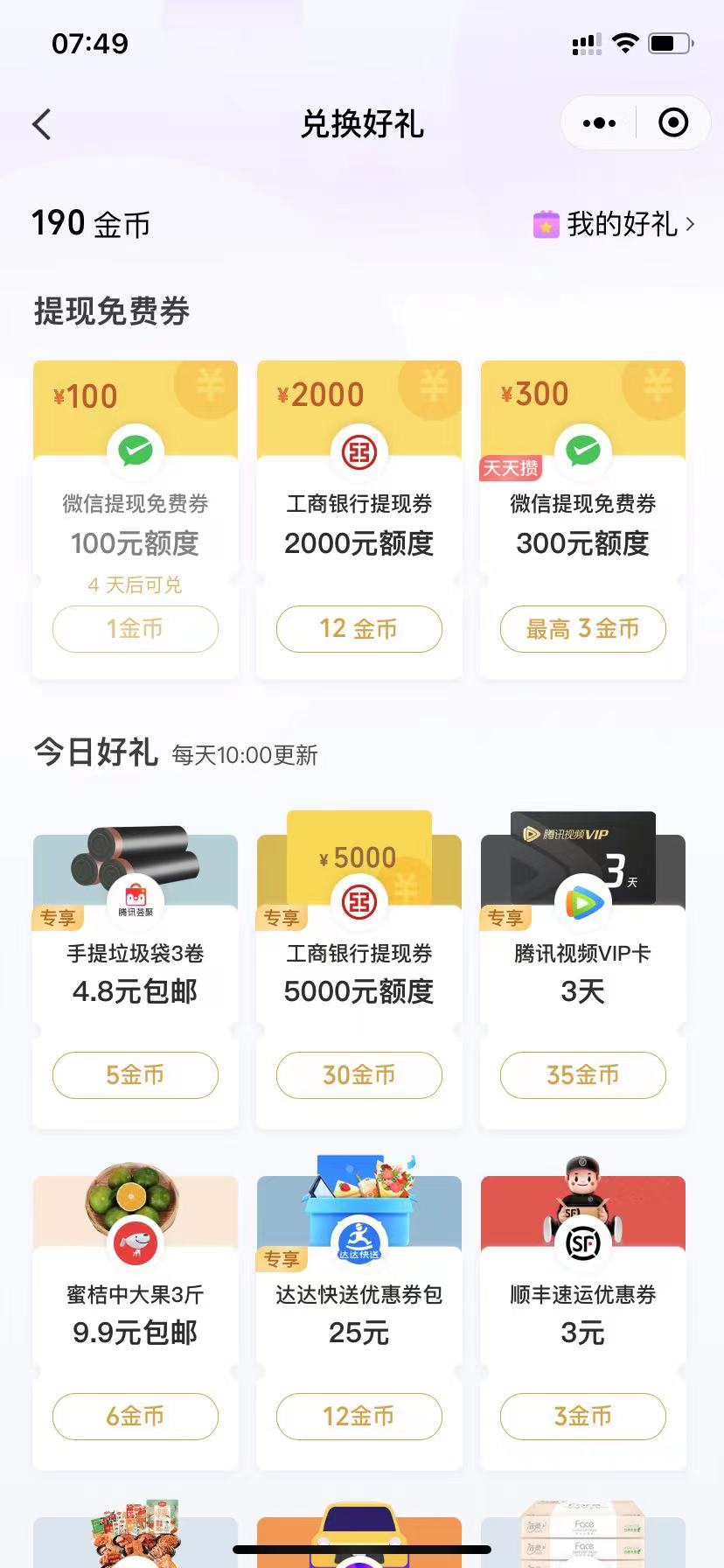This screenshot has height=1568, width=724.
Task: Open 我的好礼 link
Action: click(615, 224)
